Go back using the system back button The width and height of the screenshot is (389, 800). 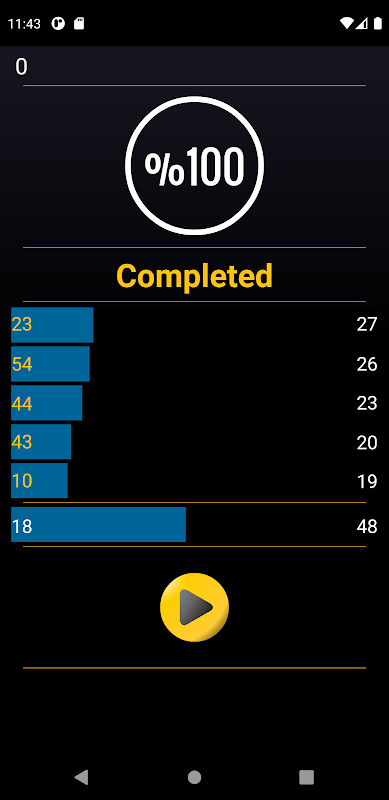tap(81, 777)
